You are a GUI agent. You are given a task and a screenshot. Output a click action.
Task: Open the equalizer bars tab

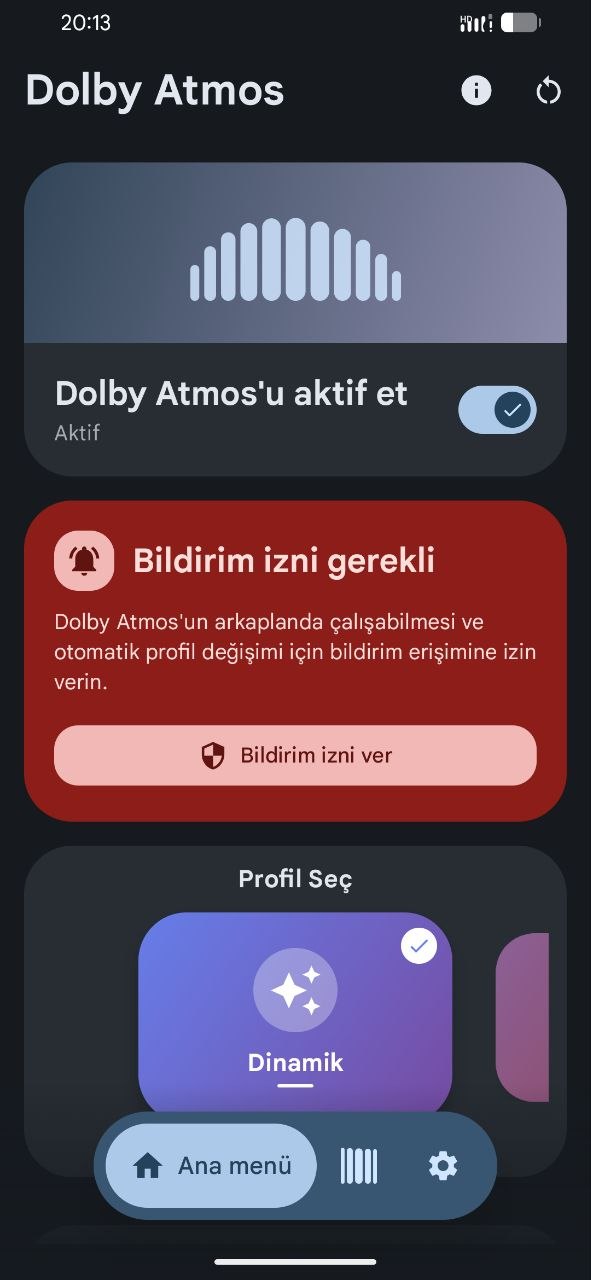[359, 1166]
